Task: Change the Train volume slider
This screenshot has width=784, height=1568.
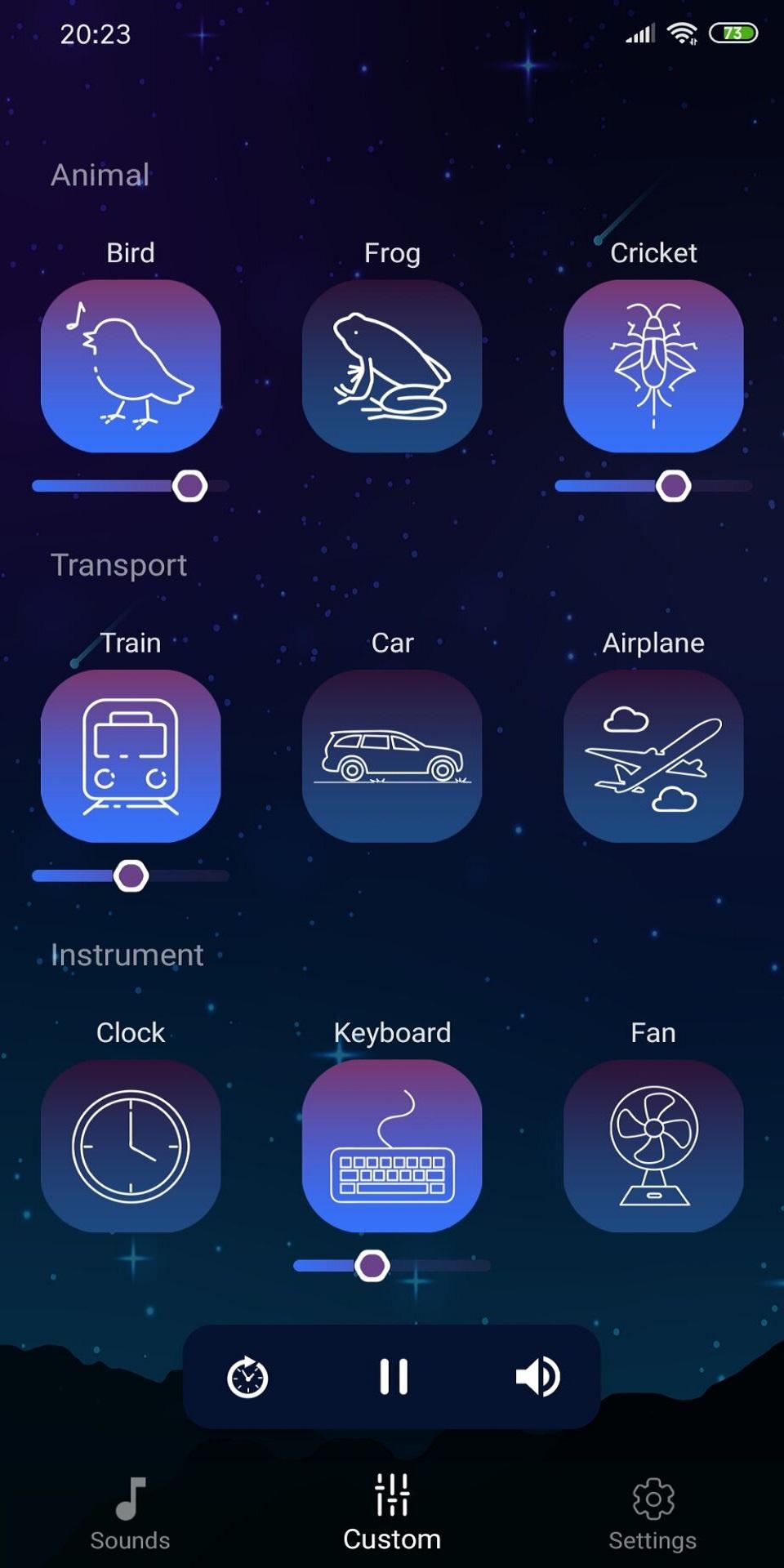Action: (x=131, y=875)
